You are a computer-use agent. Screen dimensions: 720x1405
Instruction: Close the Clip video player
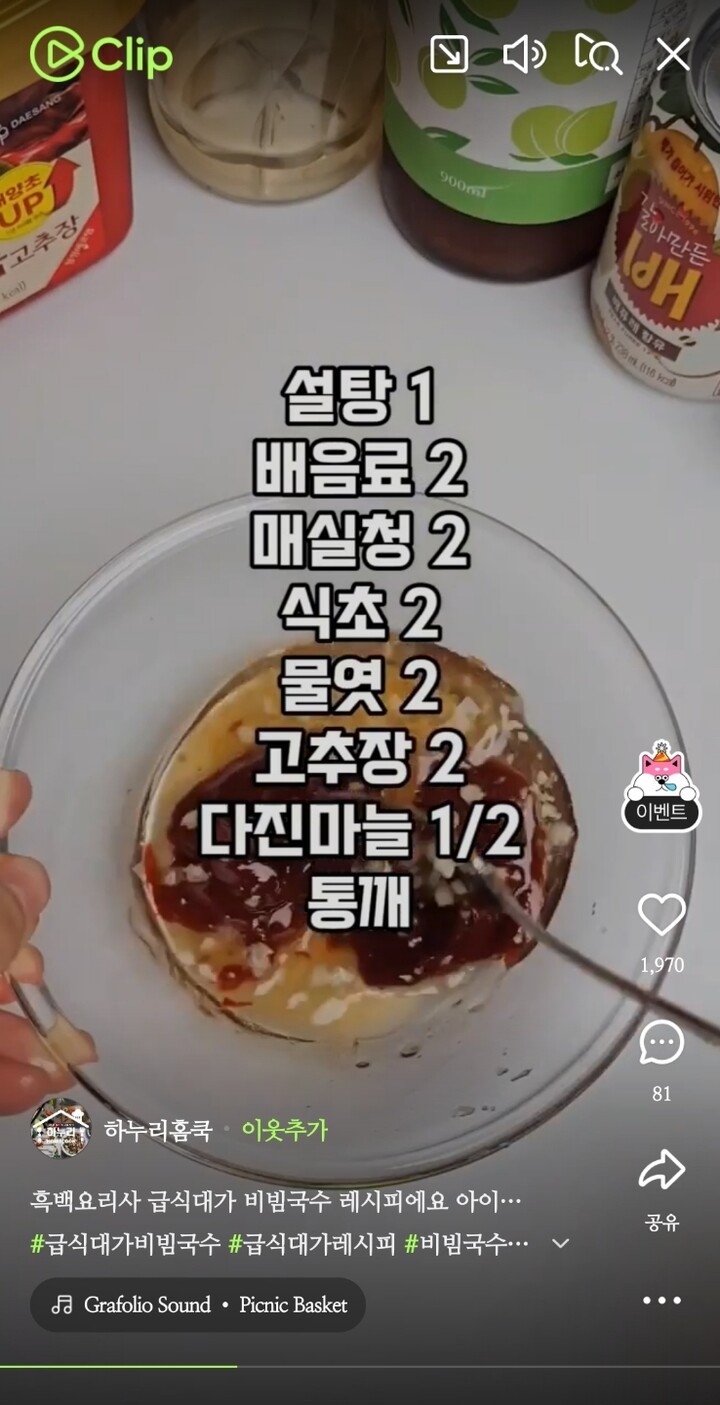click(x=673, y=54)
